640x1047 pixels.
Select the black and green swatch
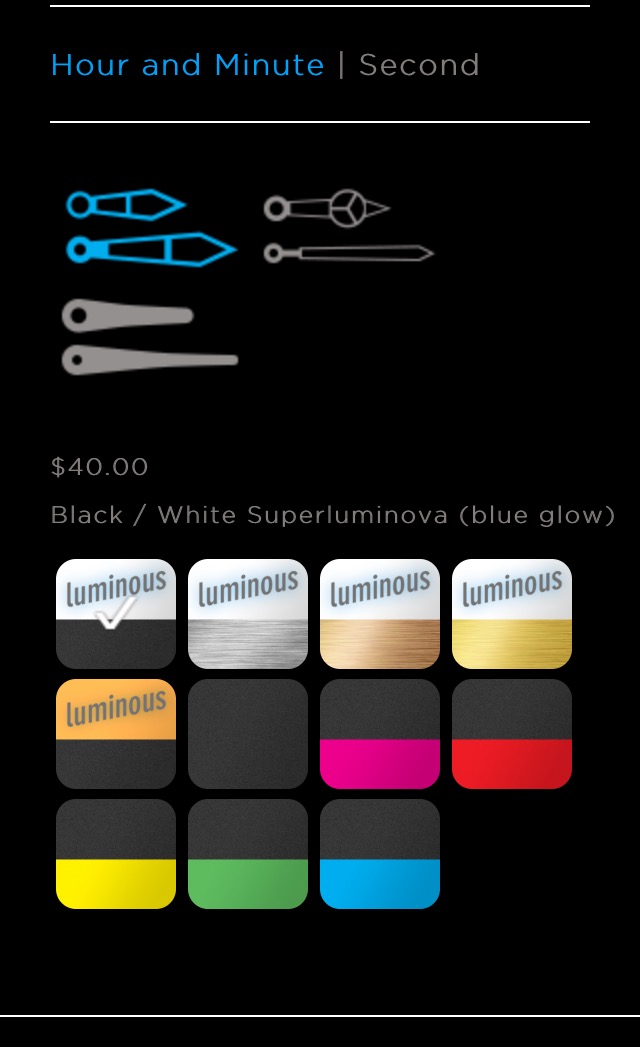[248, 854]
